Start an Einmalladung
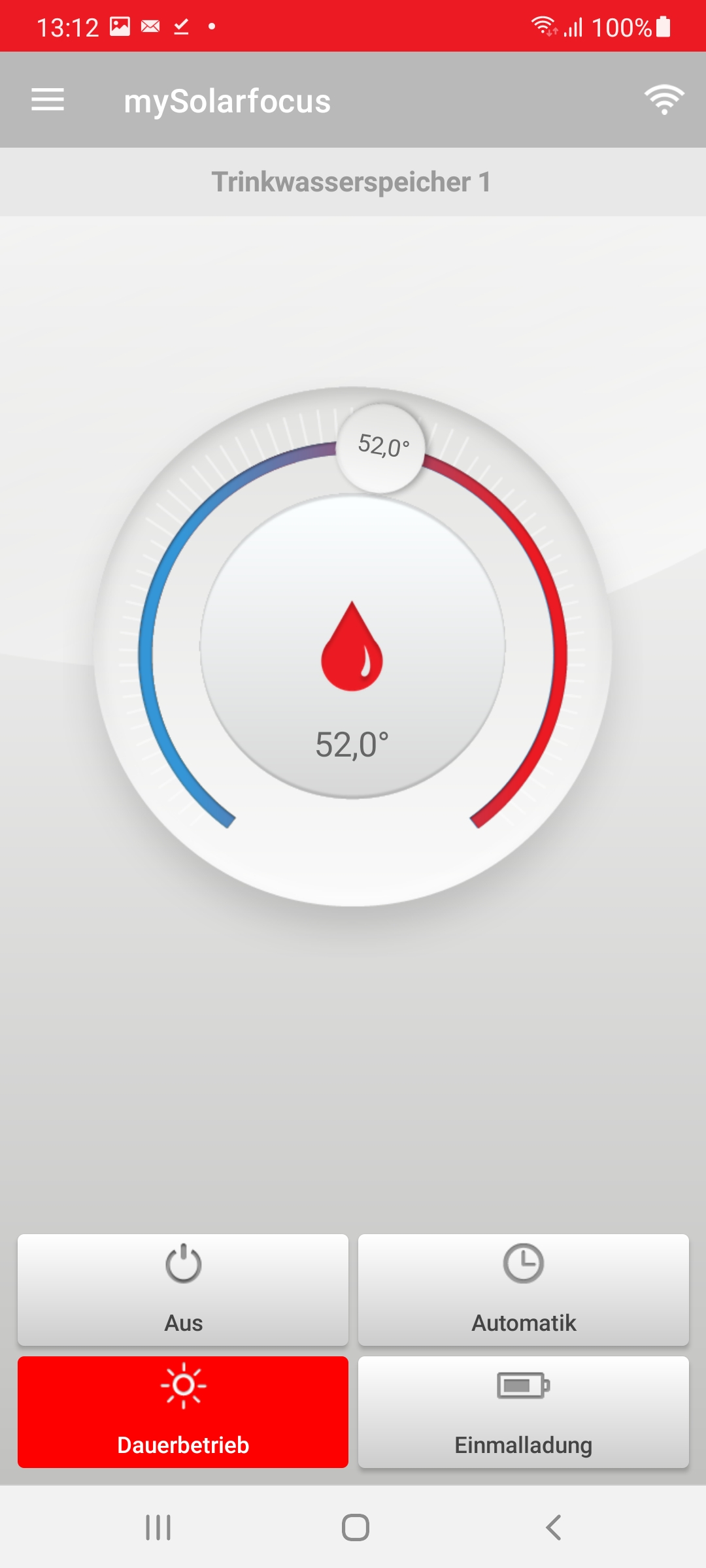The image size is (706, 1568). tap(524, 1412)
